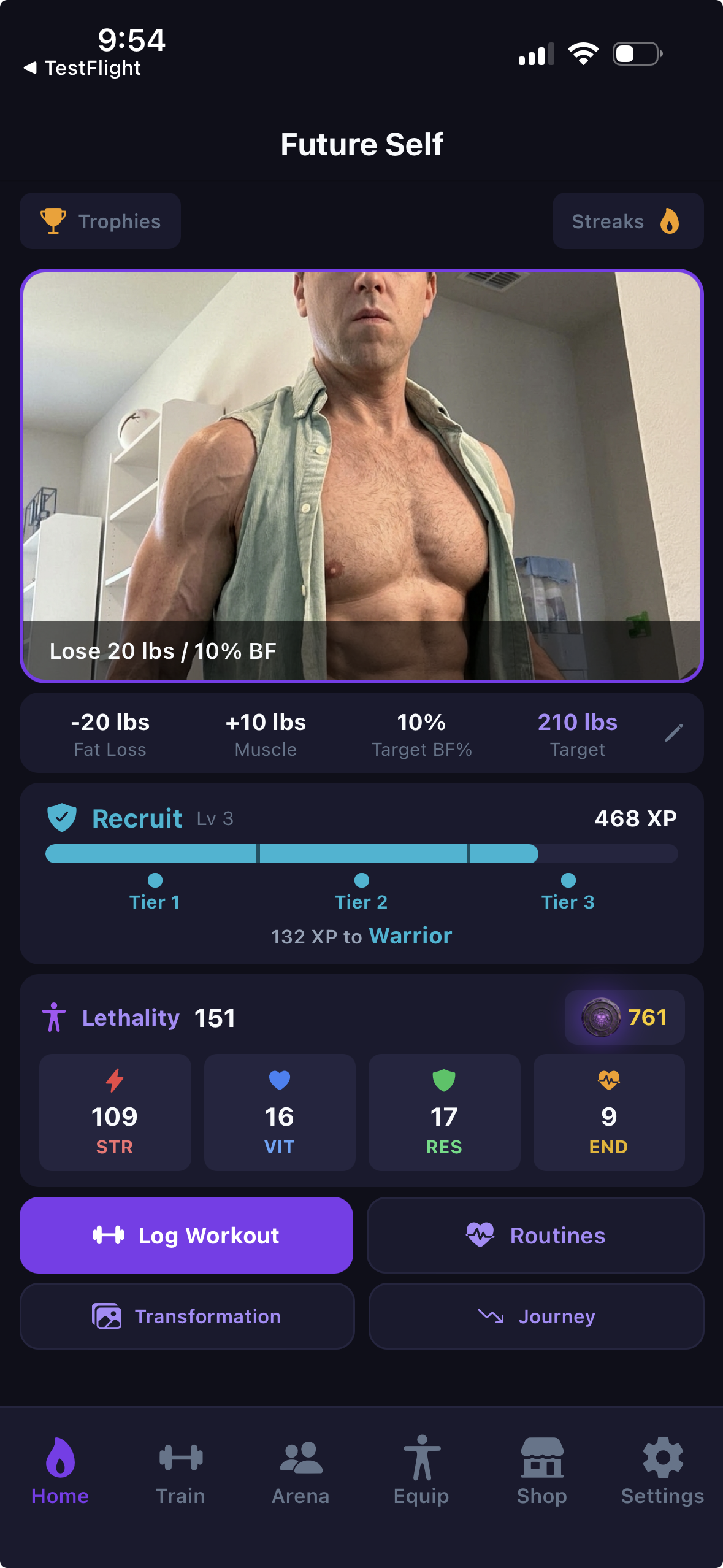Tap the Arena people icon
The image size is (723, 1568).
click(x=300, y=1460)
